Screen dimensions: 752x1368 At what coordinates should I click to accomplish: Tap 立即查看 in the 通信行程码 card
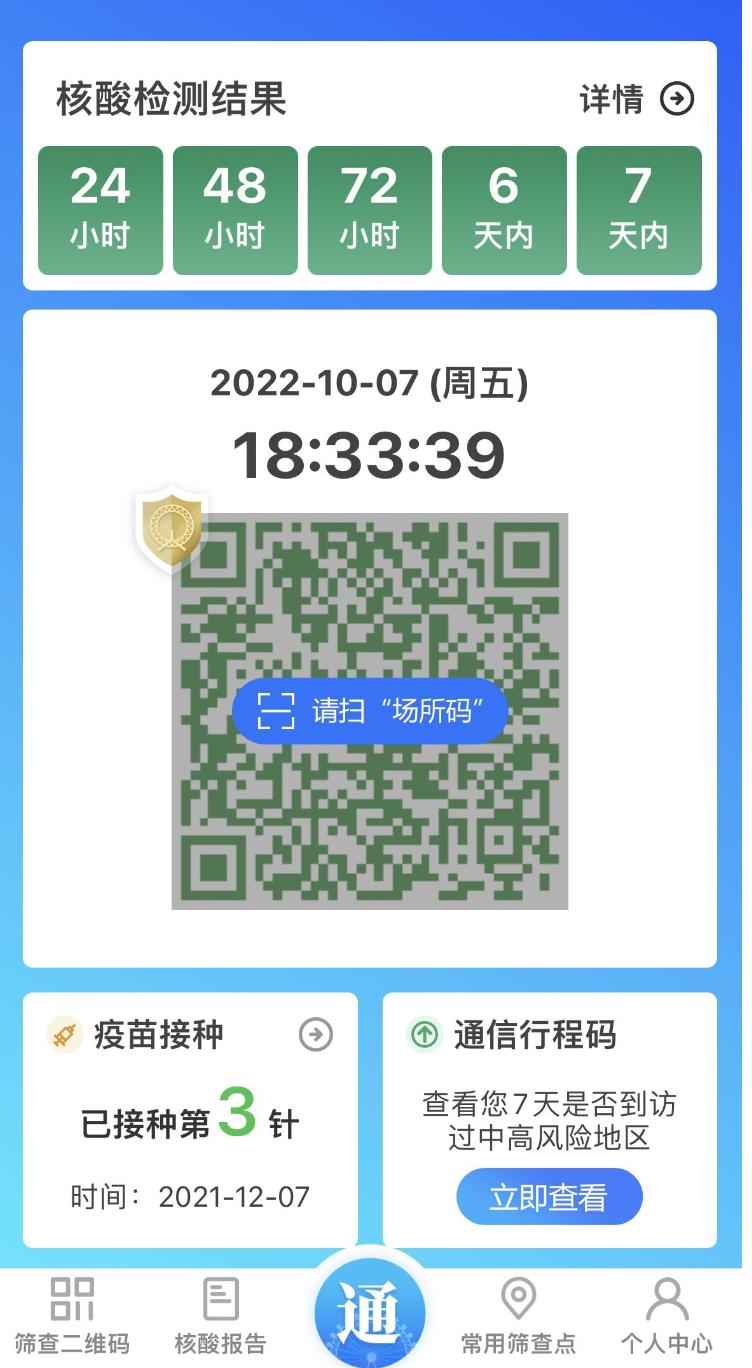point(550,1196)
